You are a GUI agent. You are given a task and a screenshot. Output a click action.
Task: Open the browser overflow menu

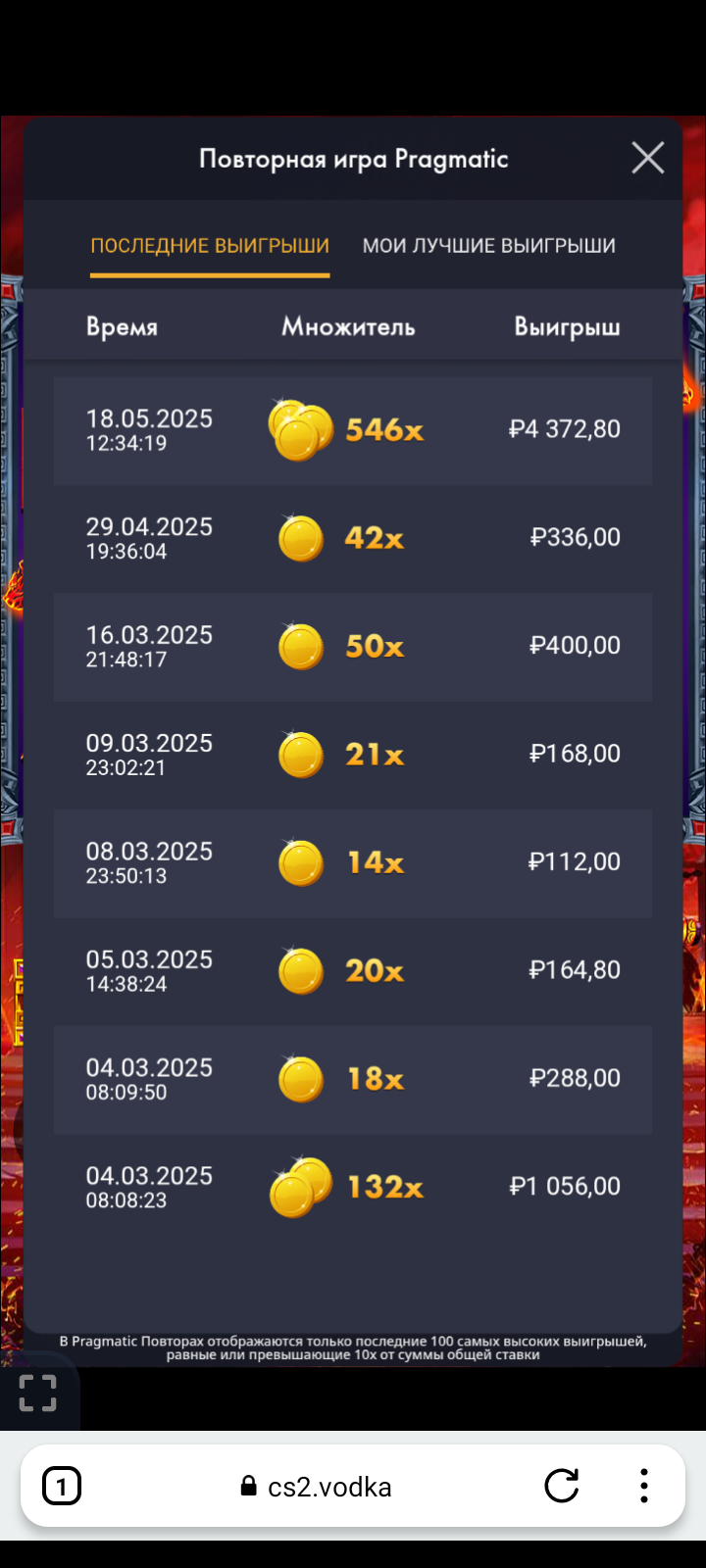click(643, 1487)
